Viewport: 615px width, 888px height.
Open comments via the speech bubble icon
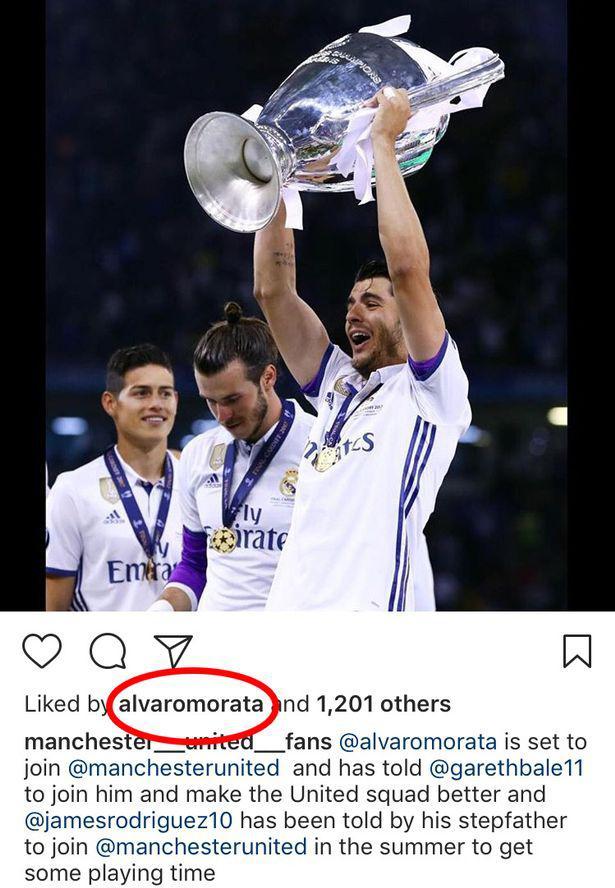click(x=107, y=651)
